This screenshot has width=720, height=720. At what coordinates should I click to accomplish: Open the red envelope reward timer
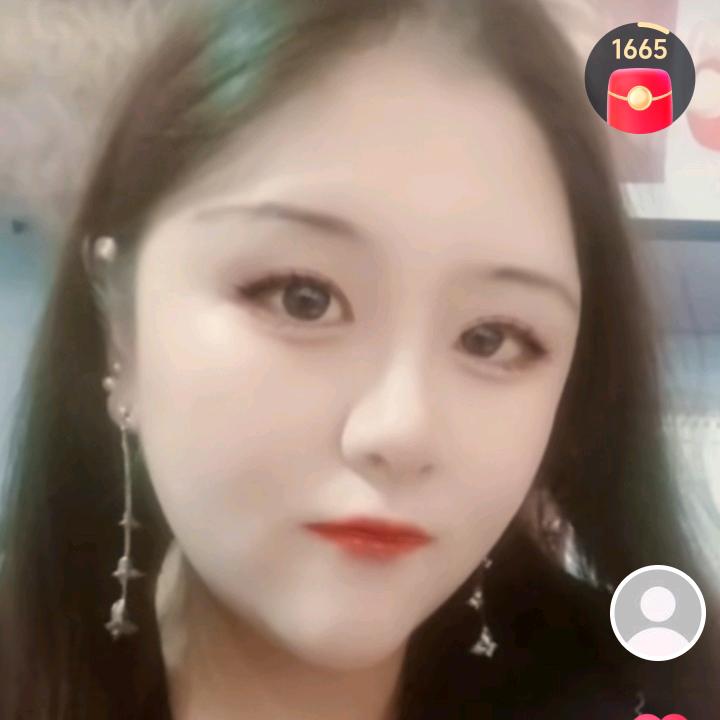(639, 79)
